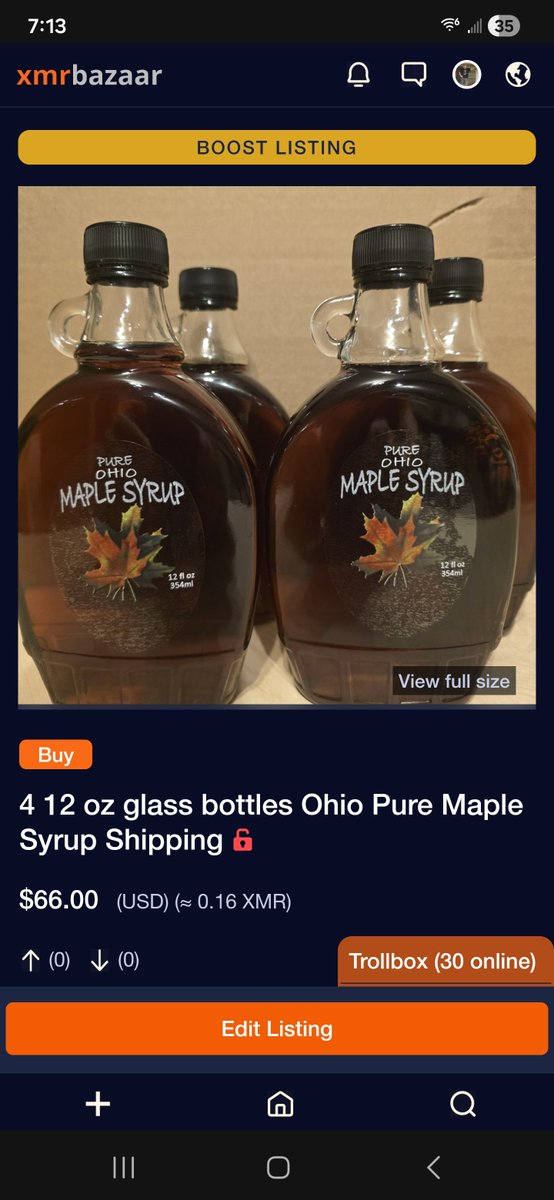Viewport: 554px width, 1200px height.
Task: Tap the orange Buy tag
Action: (x=56, y=755)
